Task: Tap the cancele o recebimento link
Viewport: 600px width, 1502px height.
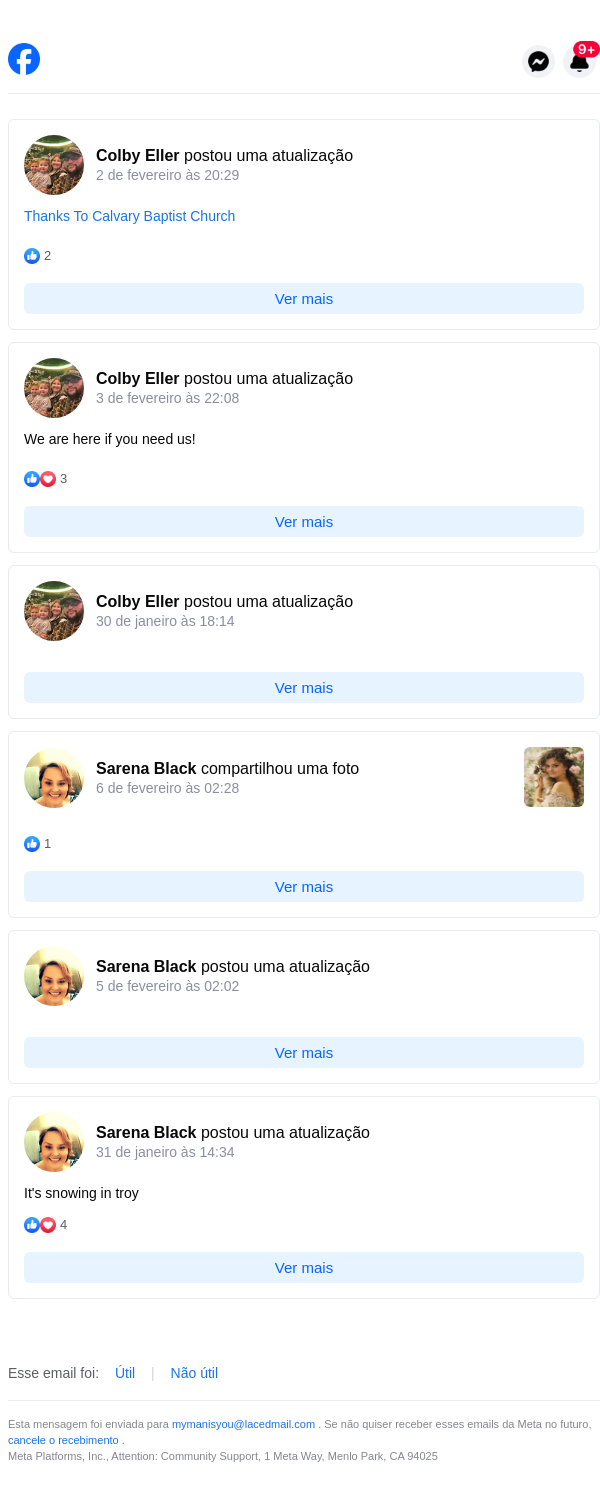Action: pos(63,1440)
